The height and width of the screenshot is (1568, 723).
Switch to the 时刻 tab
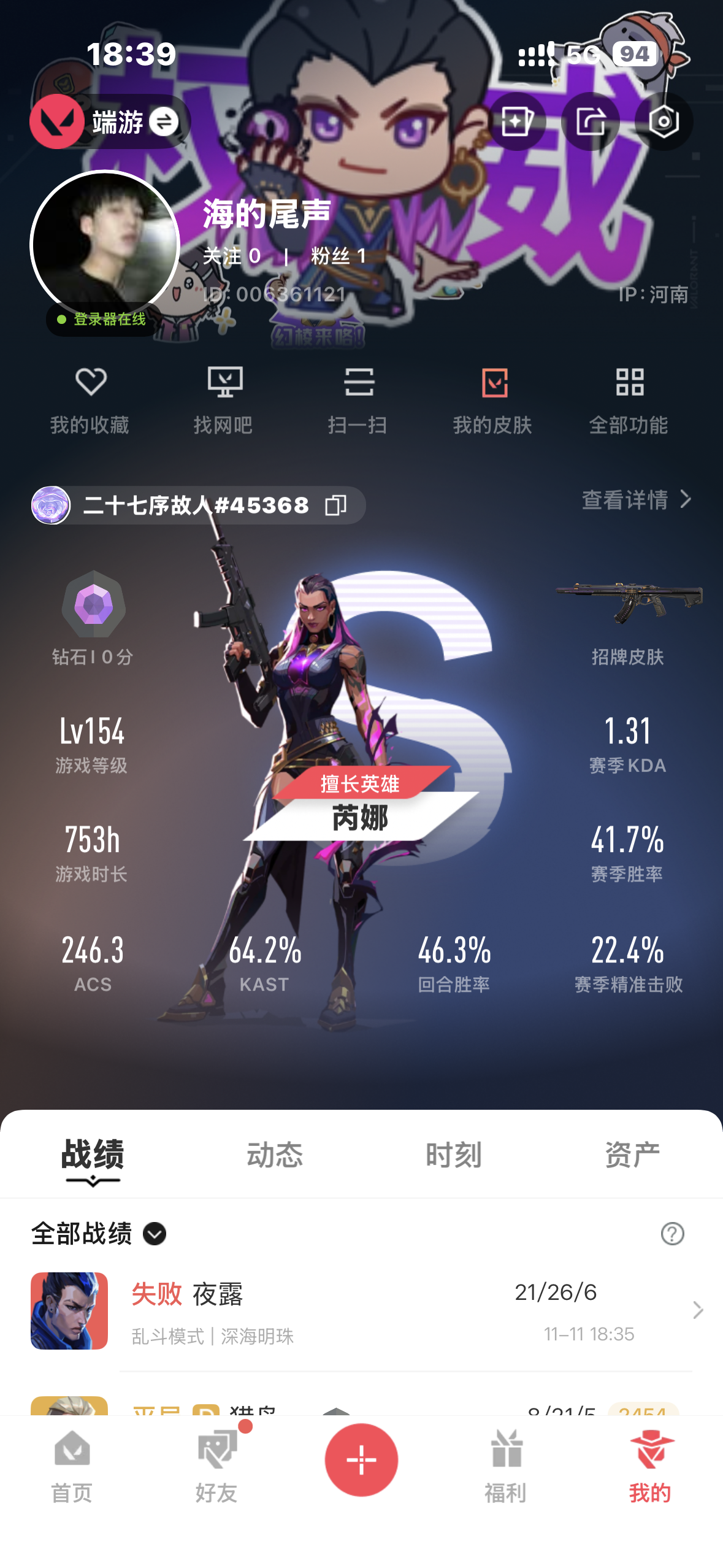click(453, 1155)
